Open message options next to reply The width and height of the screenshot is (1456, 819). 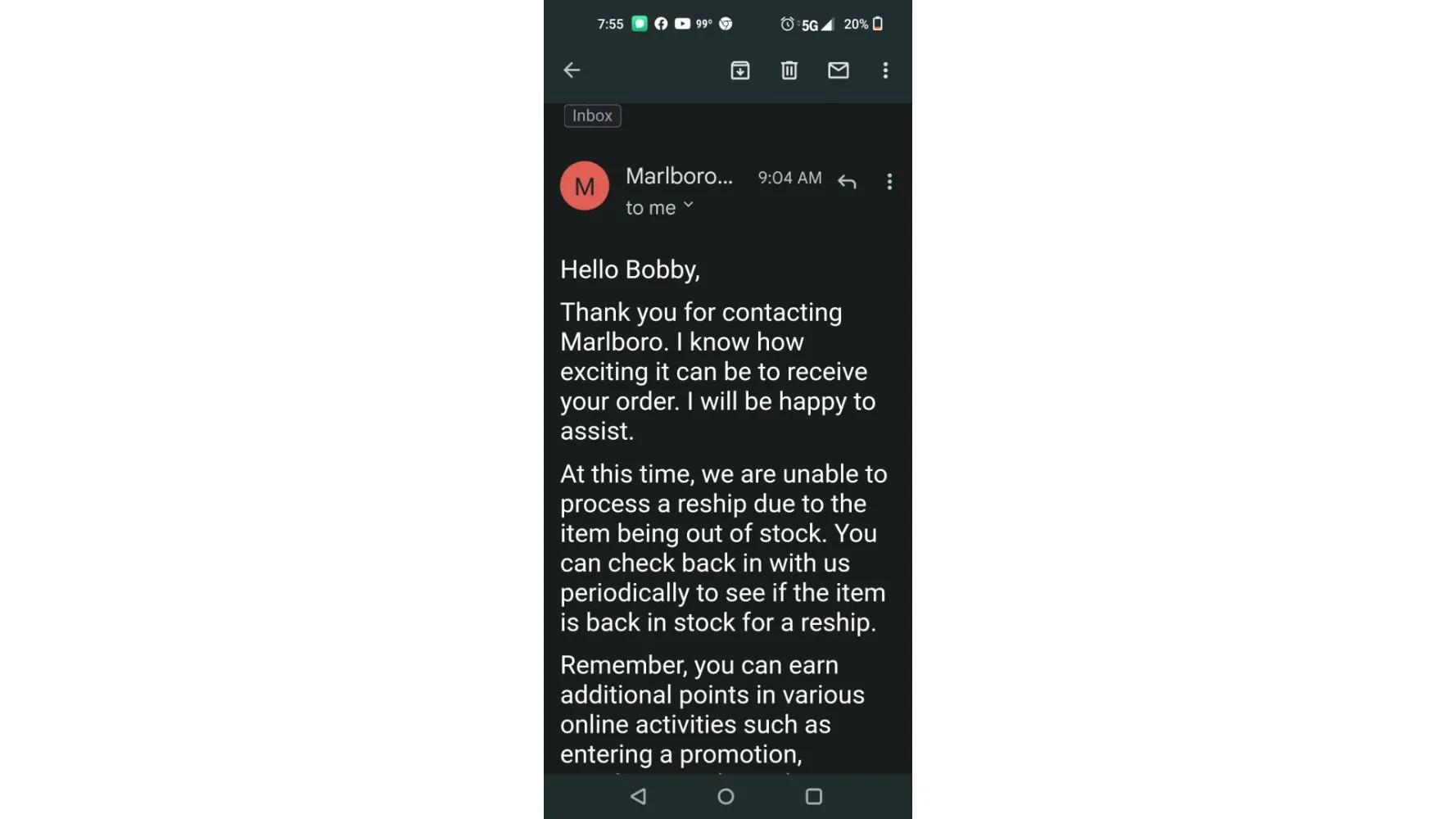pyautogui.click(x=889, y=182)
